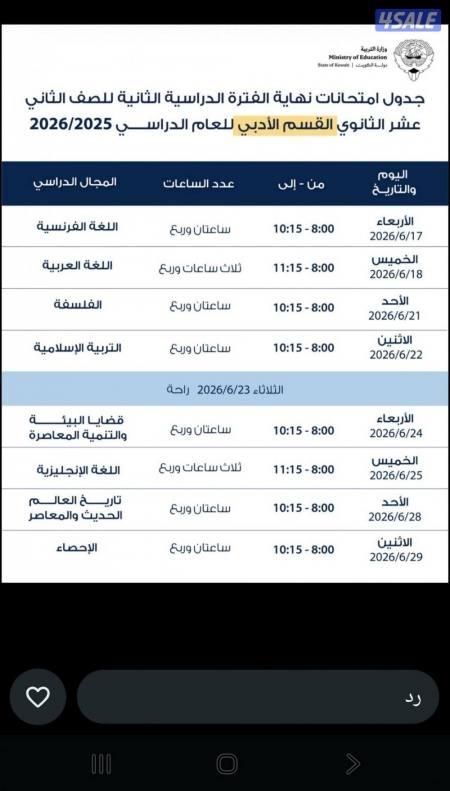Tap the reply field labeled رد
The height and width of the screenshot is (791, 450).
[258, 697]
